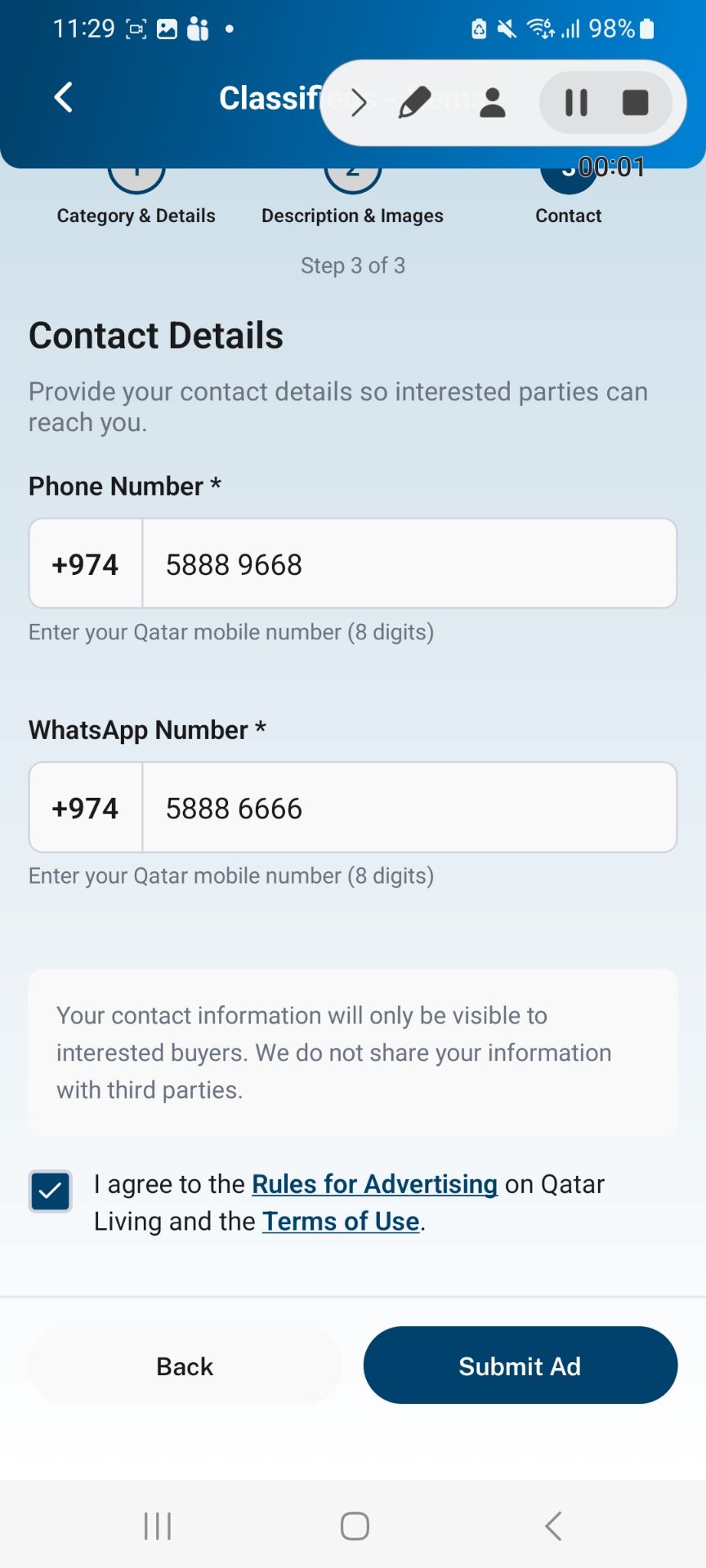Open the recorder's pencil drawing tool

(x=414, y=103)
